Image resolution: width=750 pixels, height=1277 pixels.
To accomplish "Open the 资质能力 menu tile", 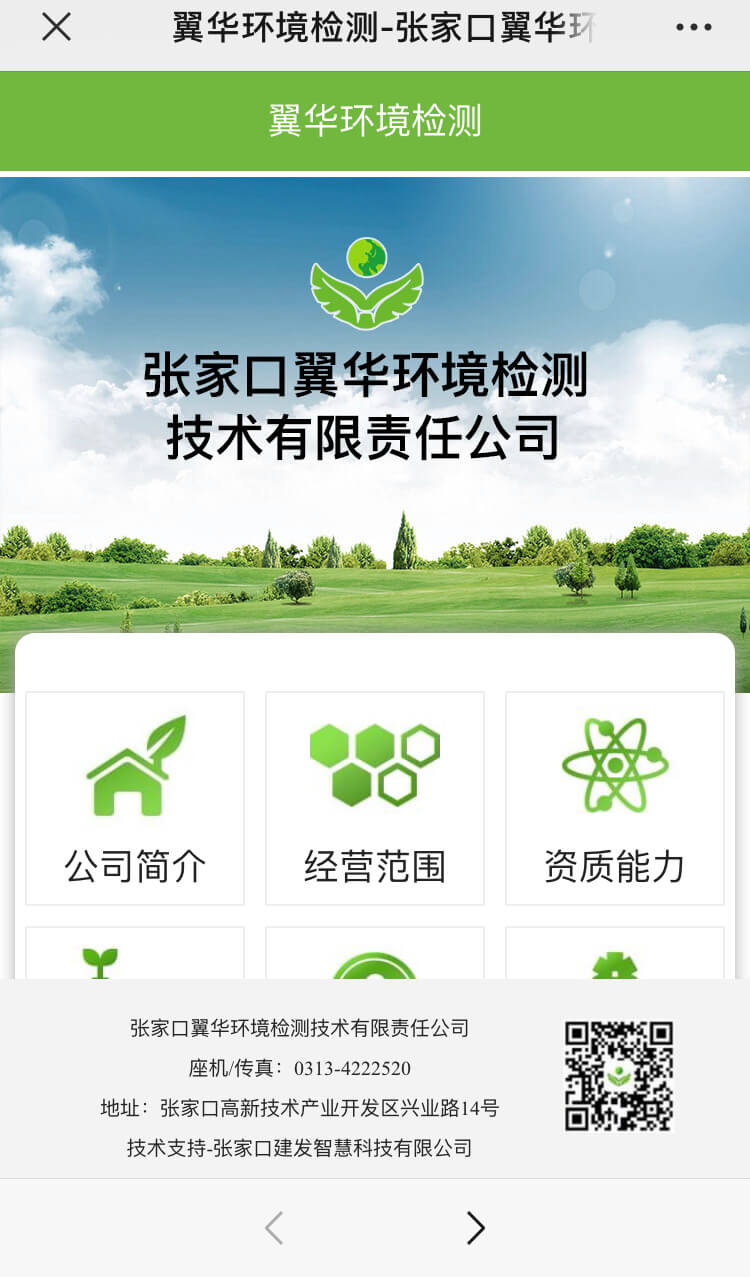I will click(x=615, y=800).
